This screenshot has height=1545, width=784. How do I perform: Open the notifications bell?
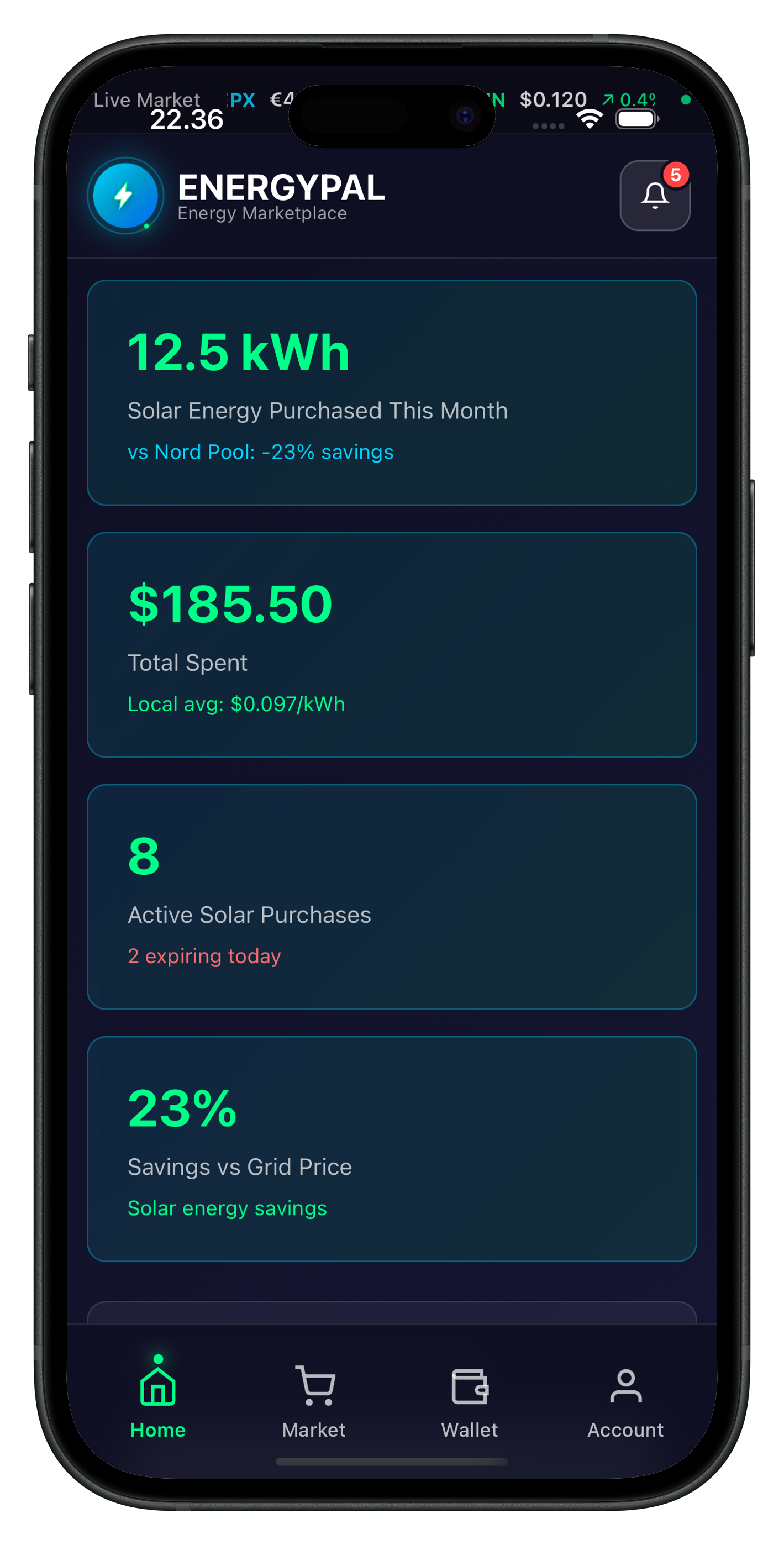654,196
